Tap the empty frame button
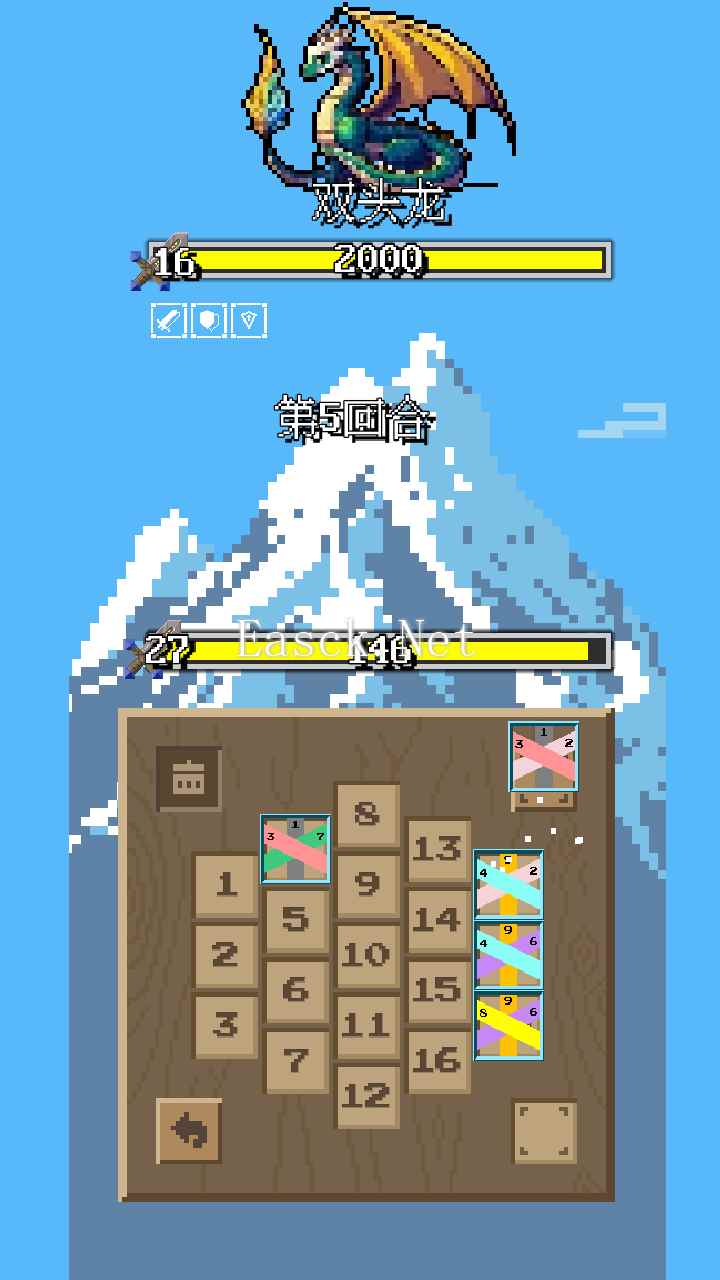Screen dimensions: 720x1280 click(545, 1132)
